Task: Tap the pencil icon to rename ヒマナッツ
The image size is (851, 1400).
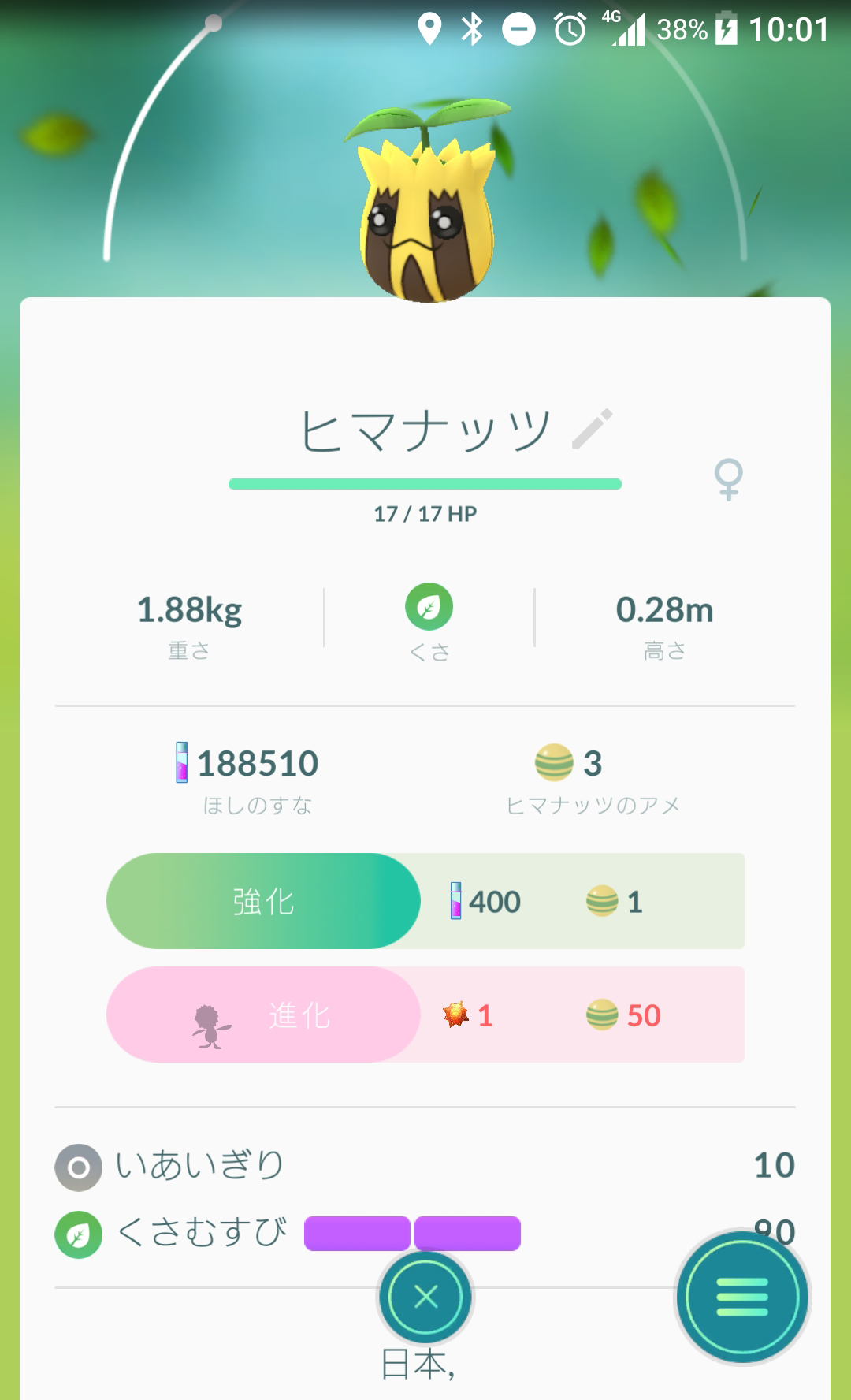Action: [593, 429]
